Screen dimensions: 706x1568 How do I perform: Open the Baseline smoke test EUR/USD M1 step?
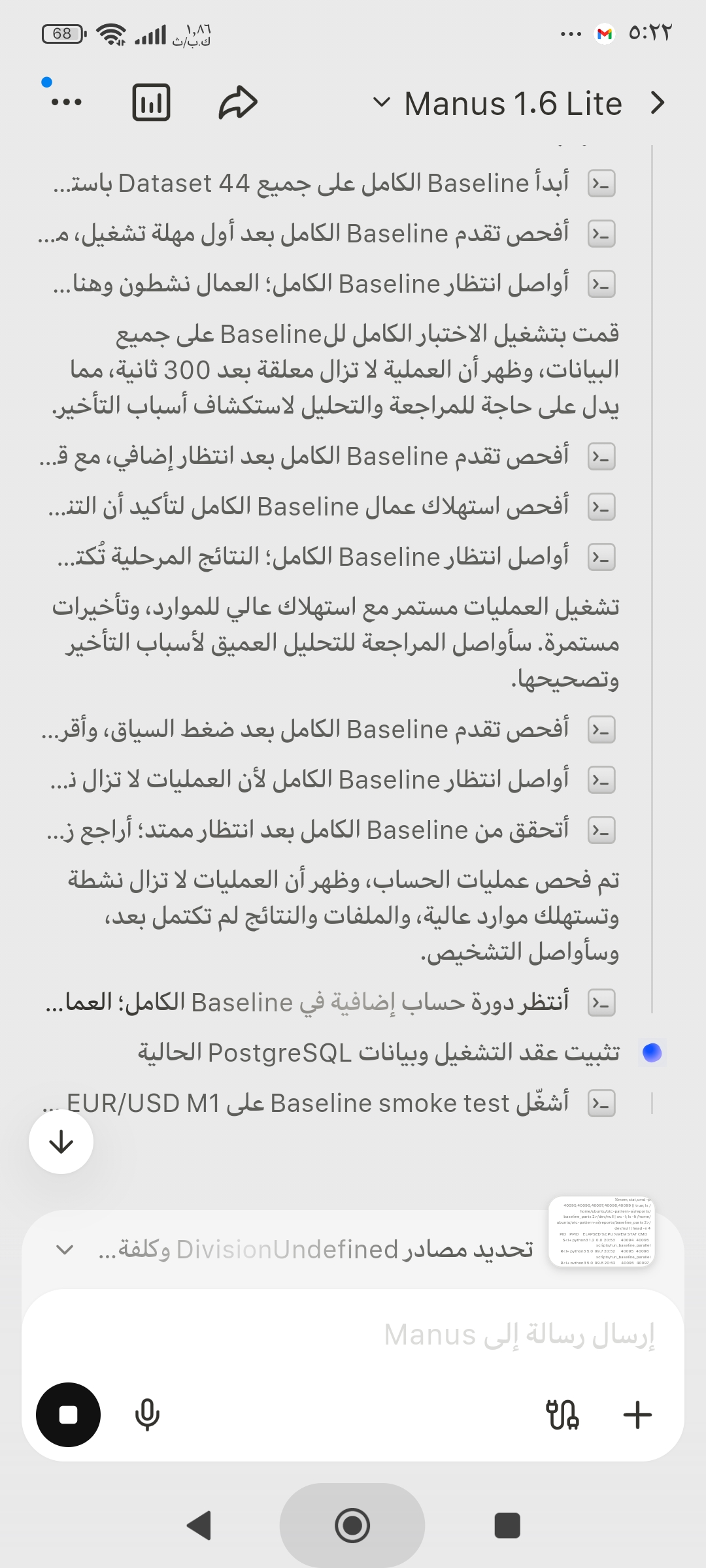point(329,1103)
